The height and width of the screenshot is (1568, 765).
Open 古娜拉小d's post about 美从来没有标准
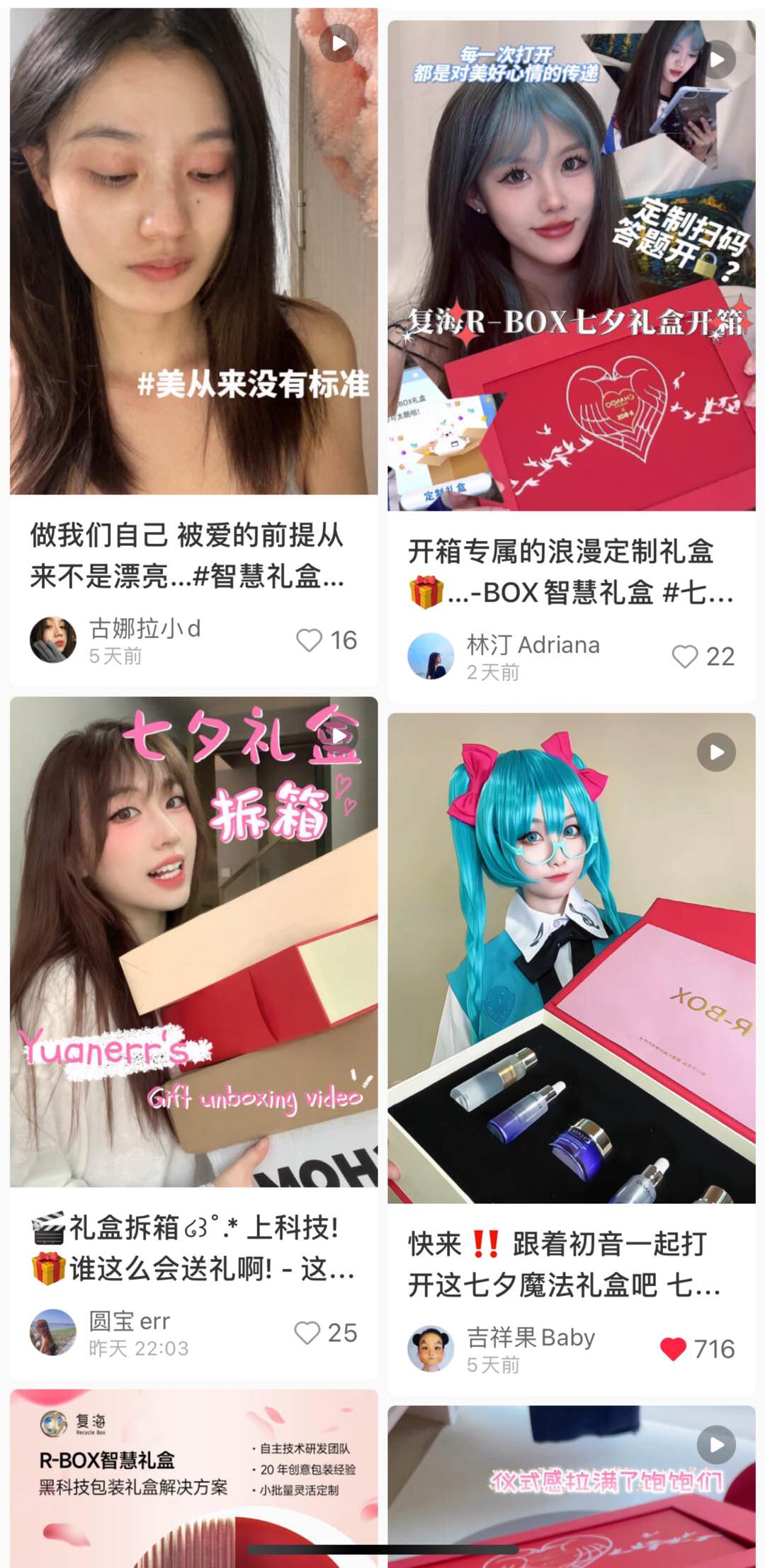click(x=193, y=251)
